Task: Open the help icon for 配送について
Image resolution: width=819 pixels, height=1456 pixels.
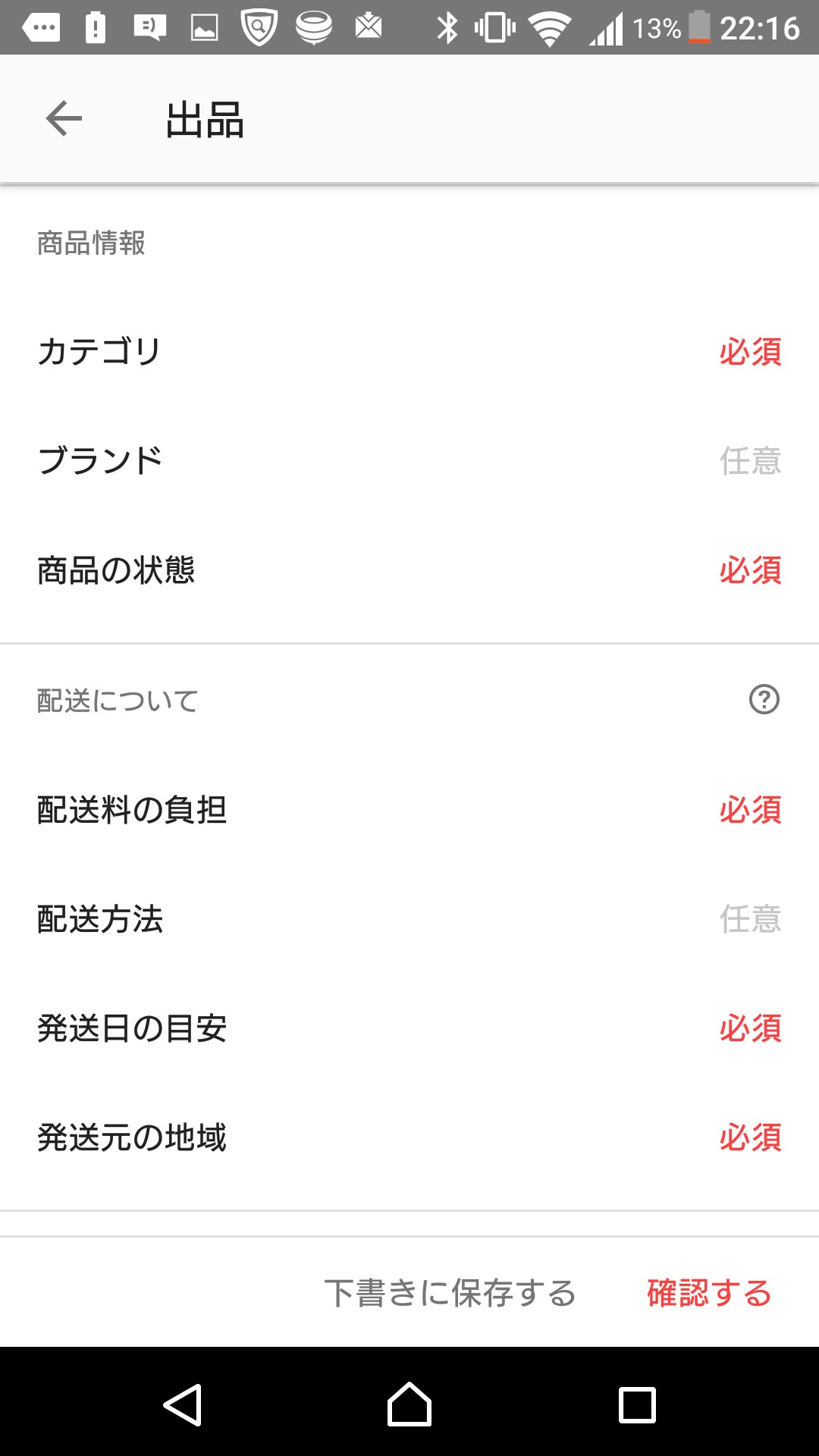Action: pyautogui.click(x=764, y=699)
